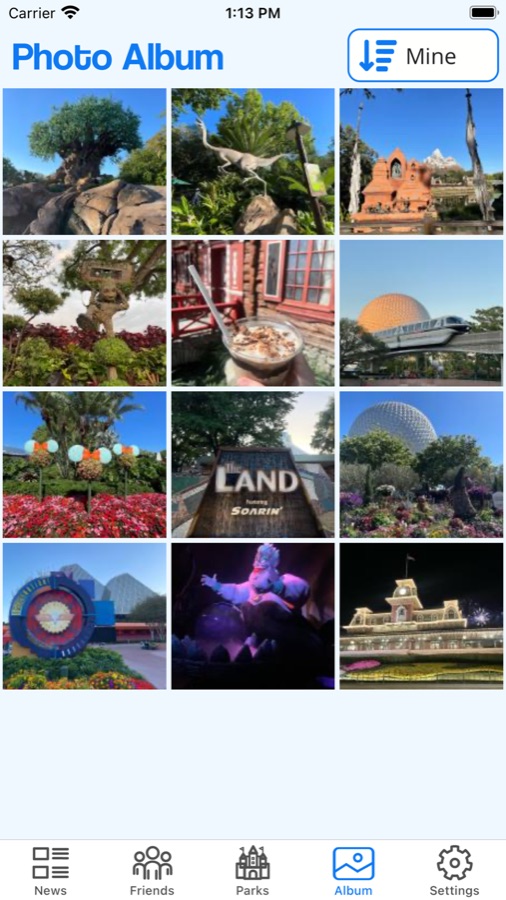Image resolution: width=506 pixels, height=900 pixels.
Task: Open the train station at night photo
Action: click(421, 616)
